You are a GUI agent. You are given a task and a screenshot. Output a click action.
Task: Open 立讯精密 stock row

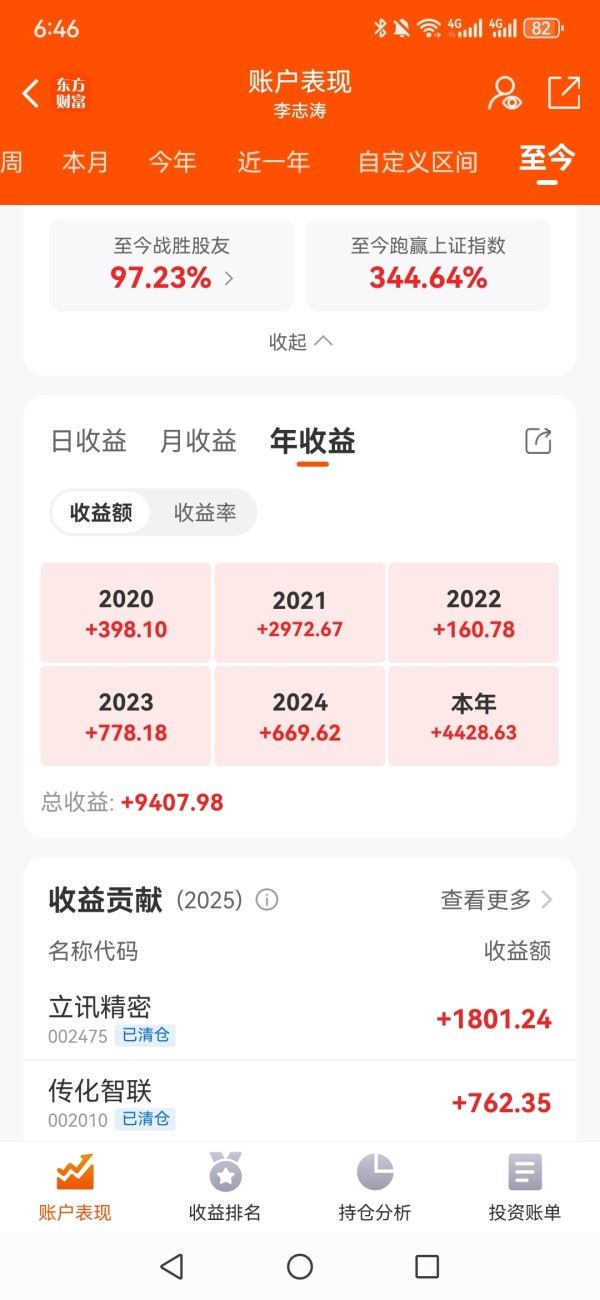tap(300, 1019)
